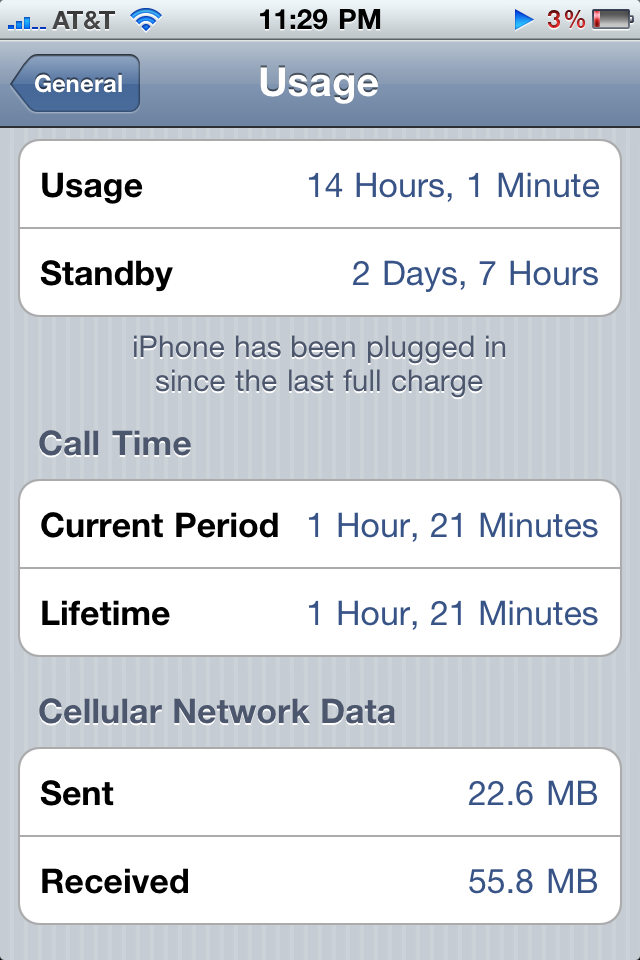Go back to General settings

coord(76,84)
